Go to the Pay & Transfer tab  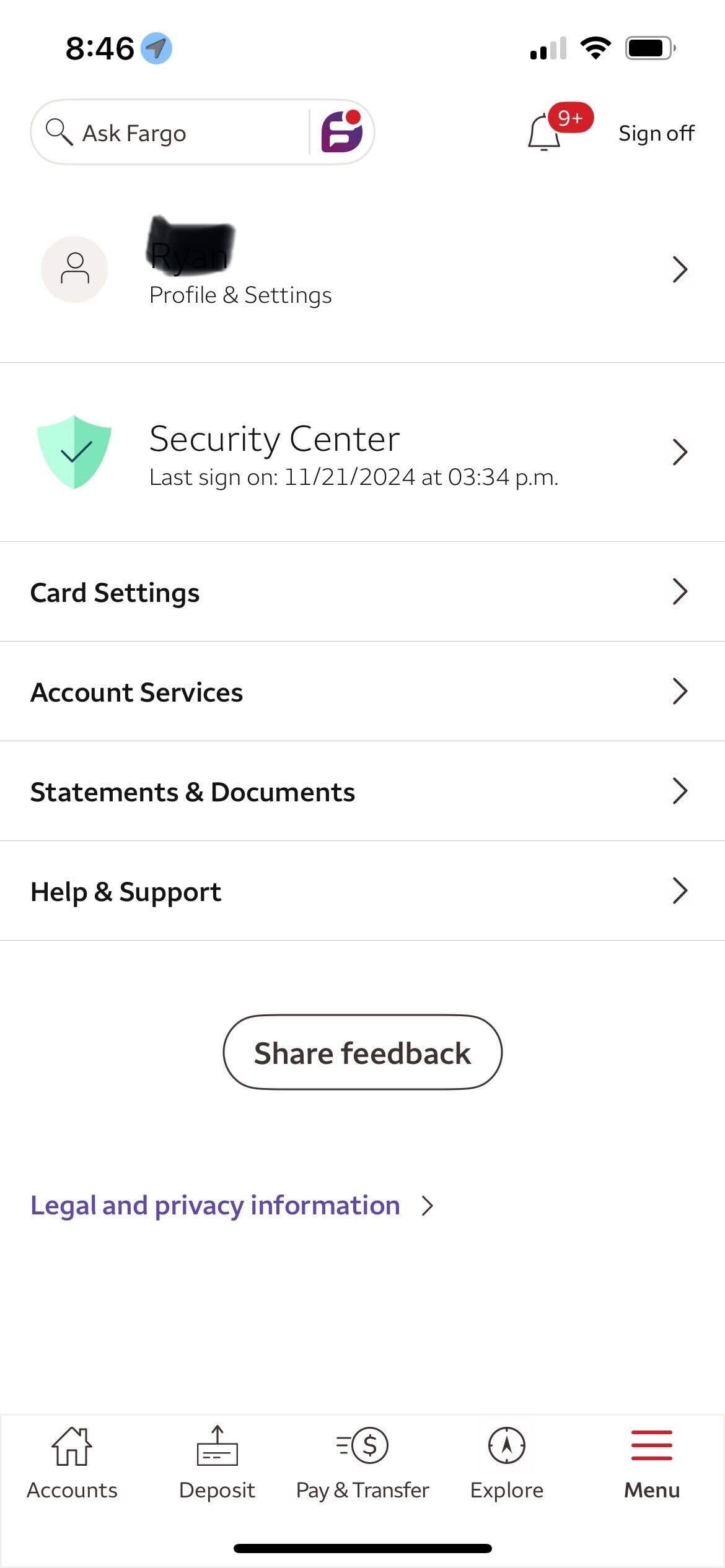[362, 1463]
